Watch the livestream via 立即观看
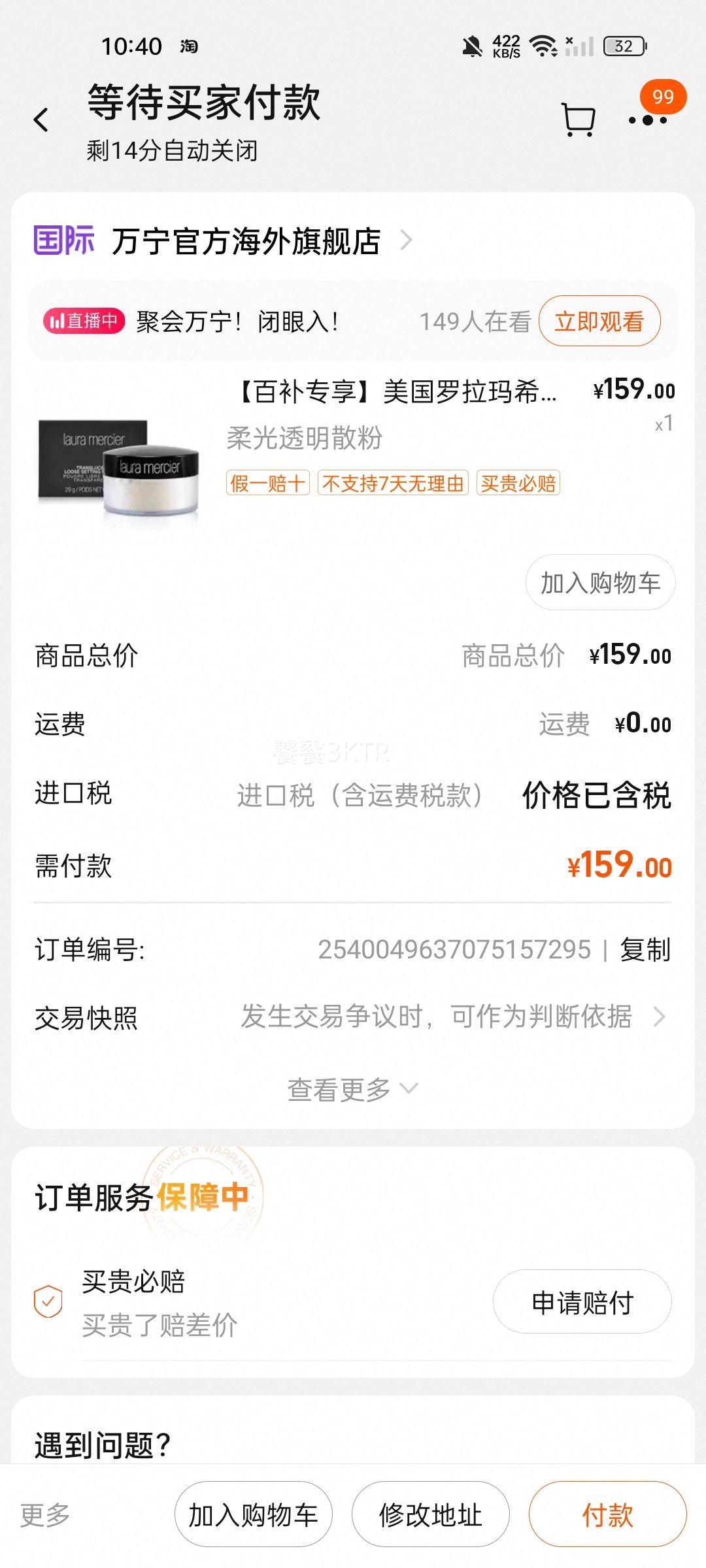Viewport: 706px width, 1568px height. [x=599, y=320]
